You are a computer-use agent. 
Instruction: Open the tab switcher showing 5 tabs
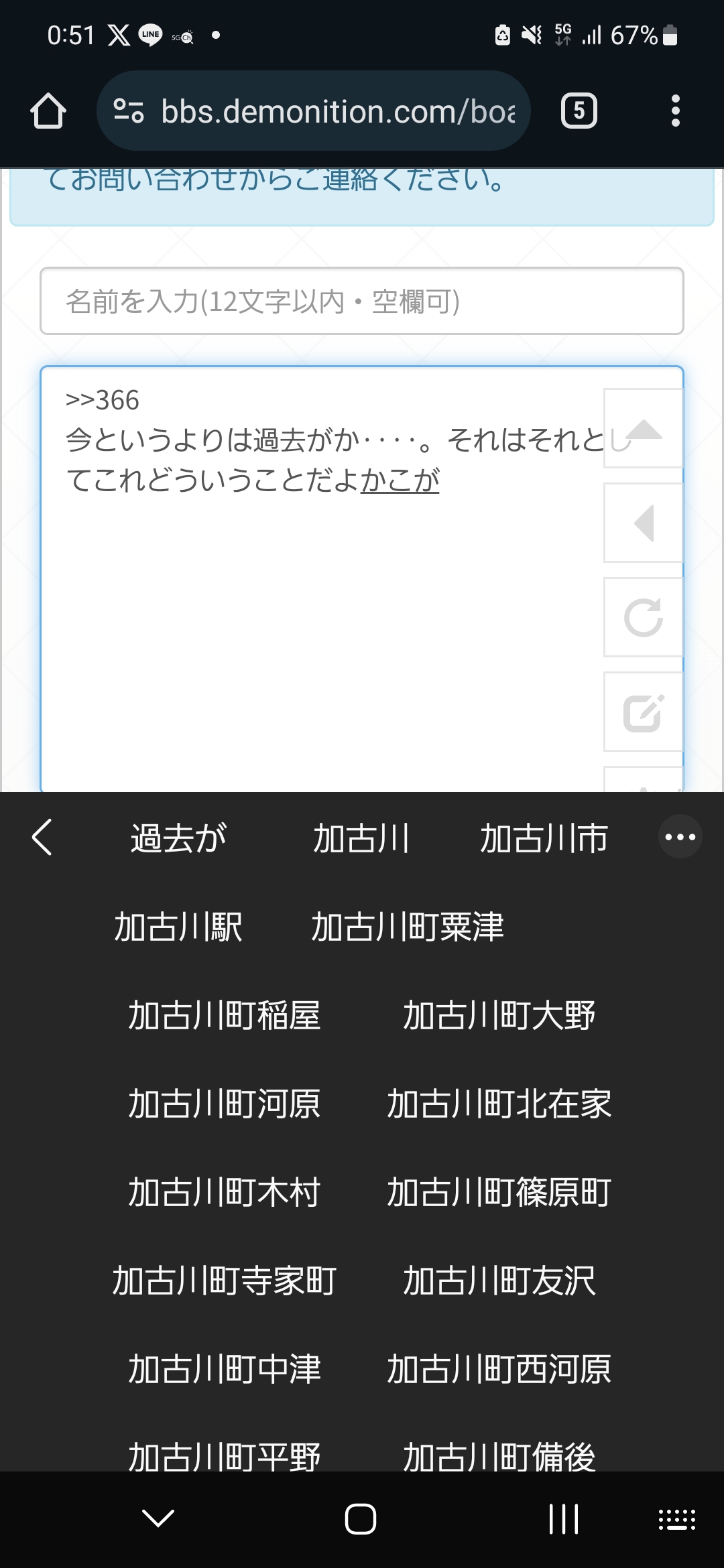coord(579,111)
